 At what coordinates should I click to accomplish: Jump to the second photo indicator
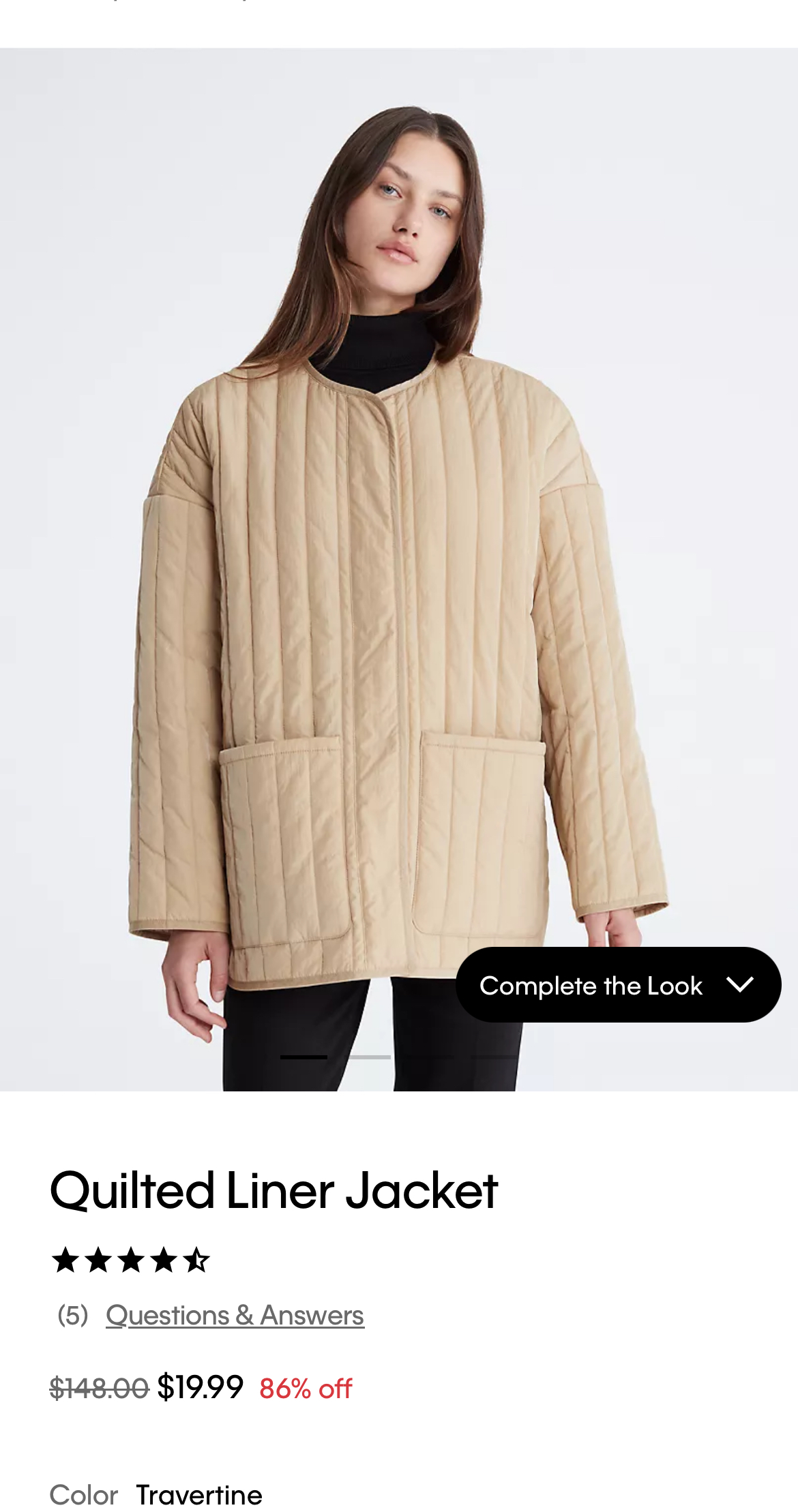pyautogui.click(x=369, y=1057)
